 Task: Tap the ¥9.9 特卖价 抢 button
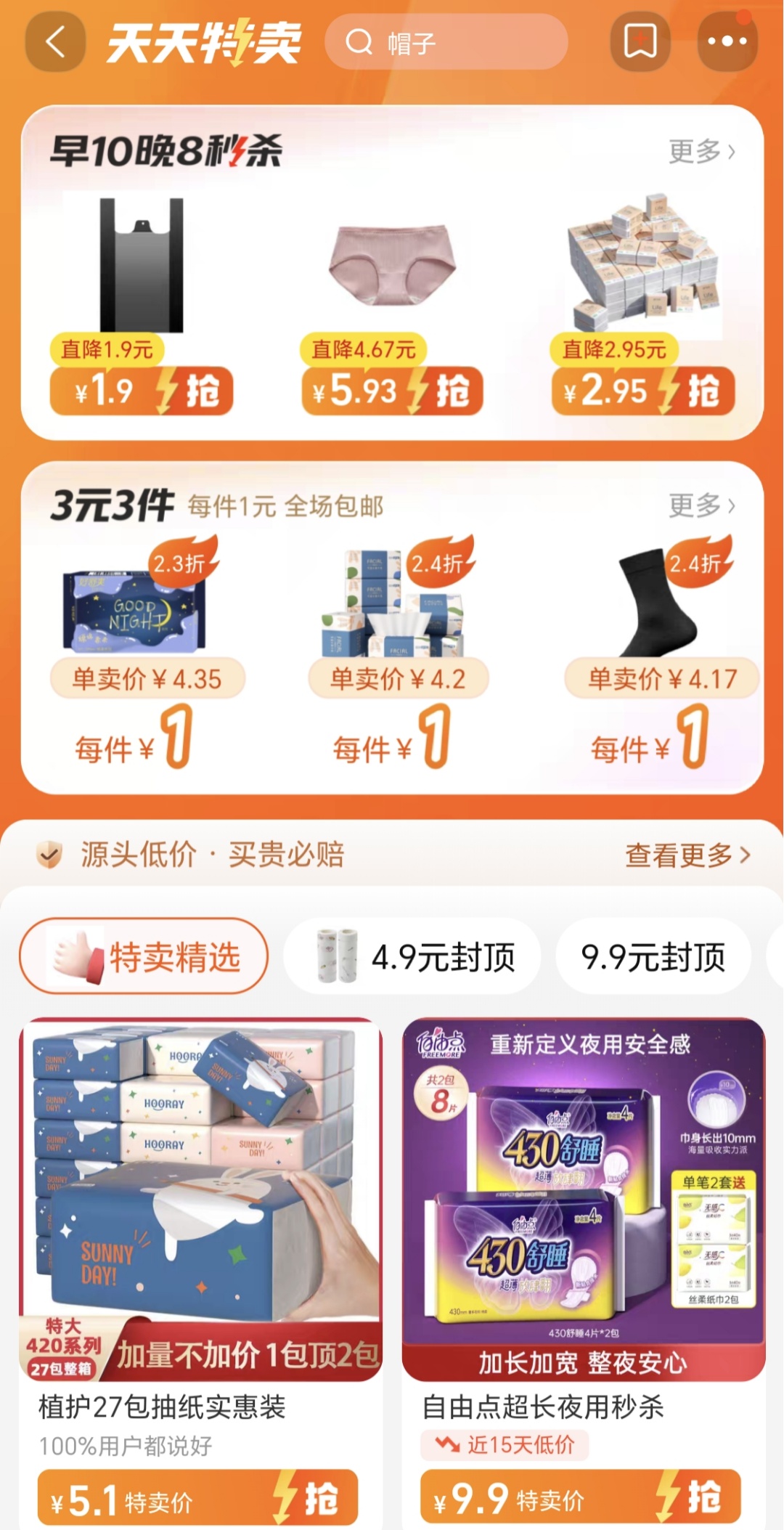(x=581, y=1497)
